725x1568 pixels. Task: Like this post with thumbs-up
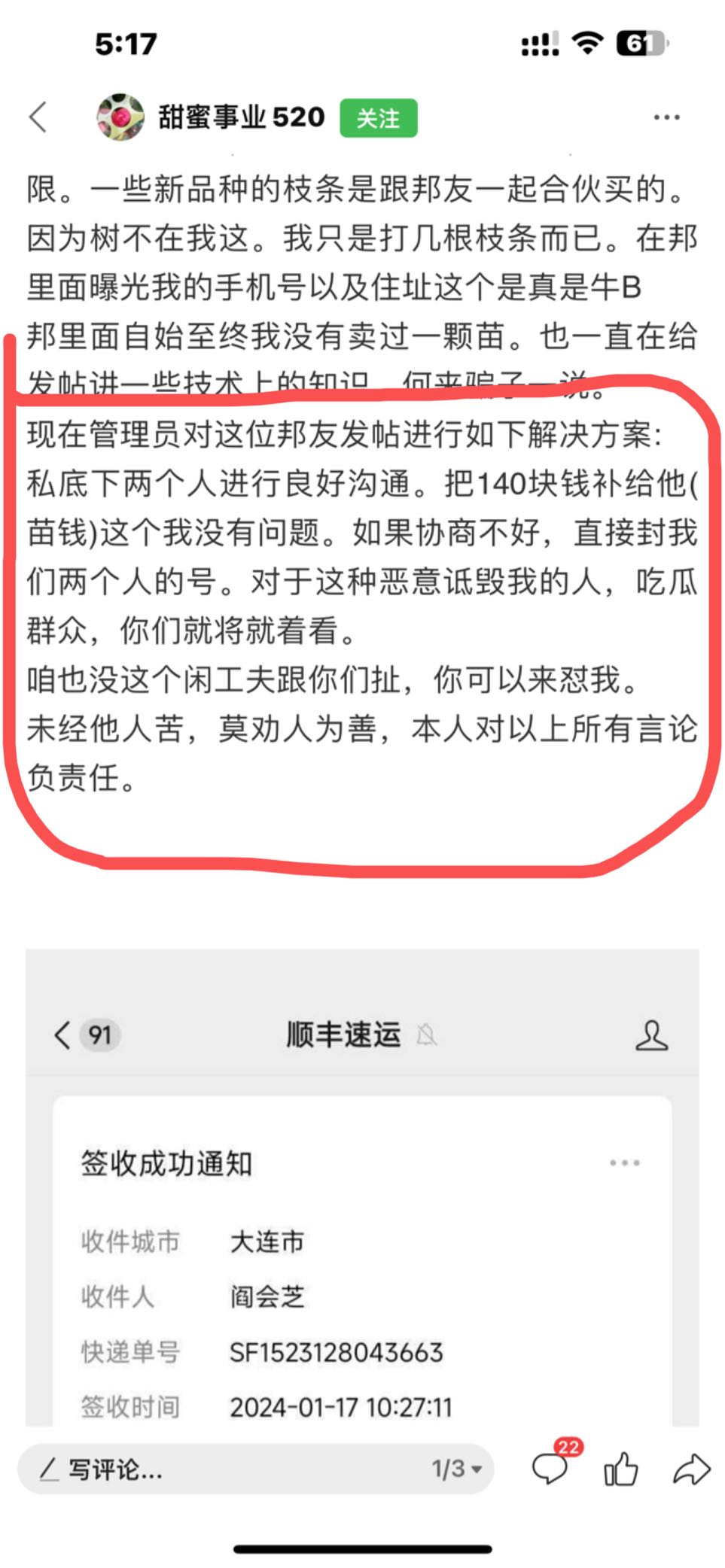pyautogui.click(x=621, y=1468)
